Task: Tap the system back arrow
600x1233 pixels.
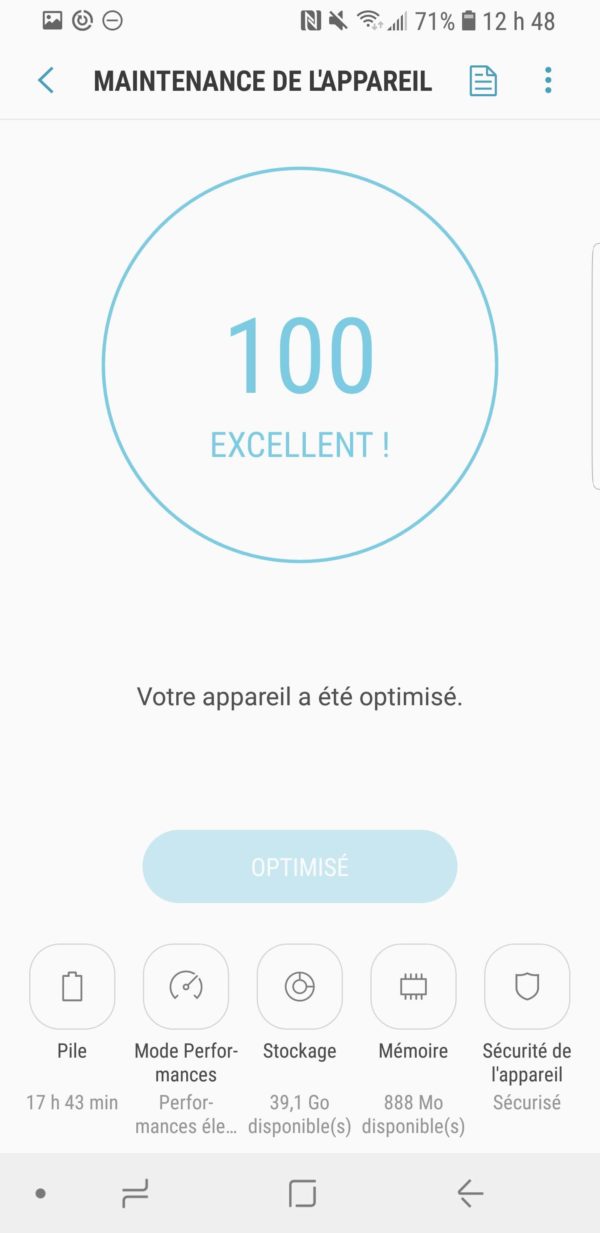Action: tap(469, 1192)
